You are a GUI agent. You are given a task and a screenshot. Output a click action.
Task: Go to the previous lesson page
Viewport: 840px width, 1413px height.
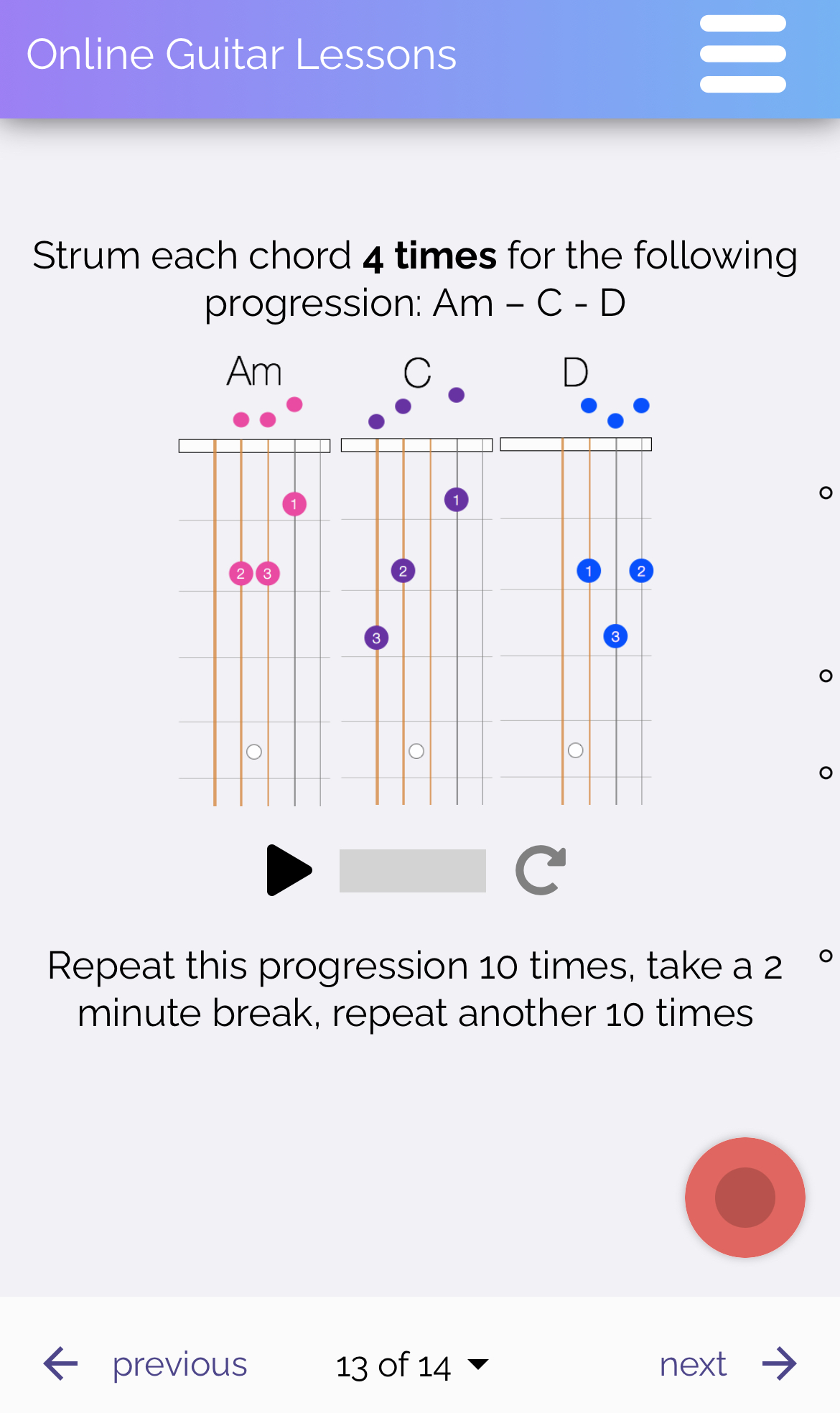(146, 1363)
